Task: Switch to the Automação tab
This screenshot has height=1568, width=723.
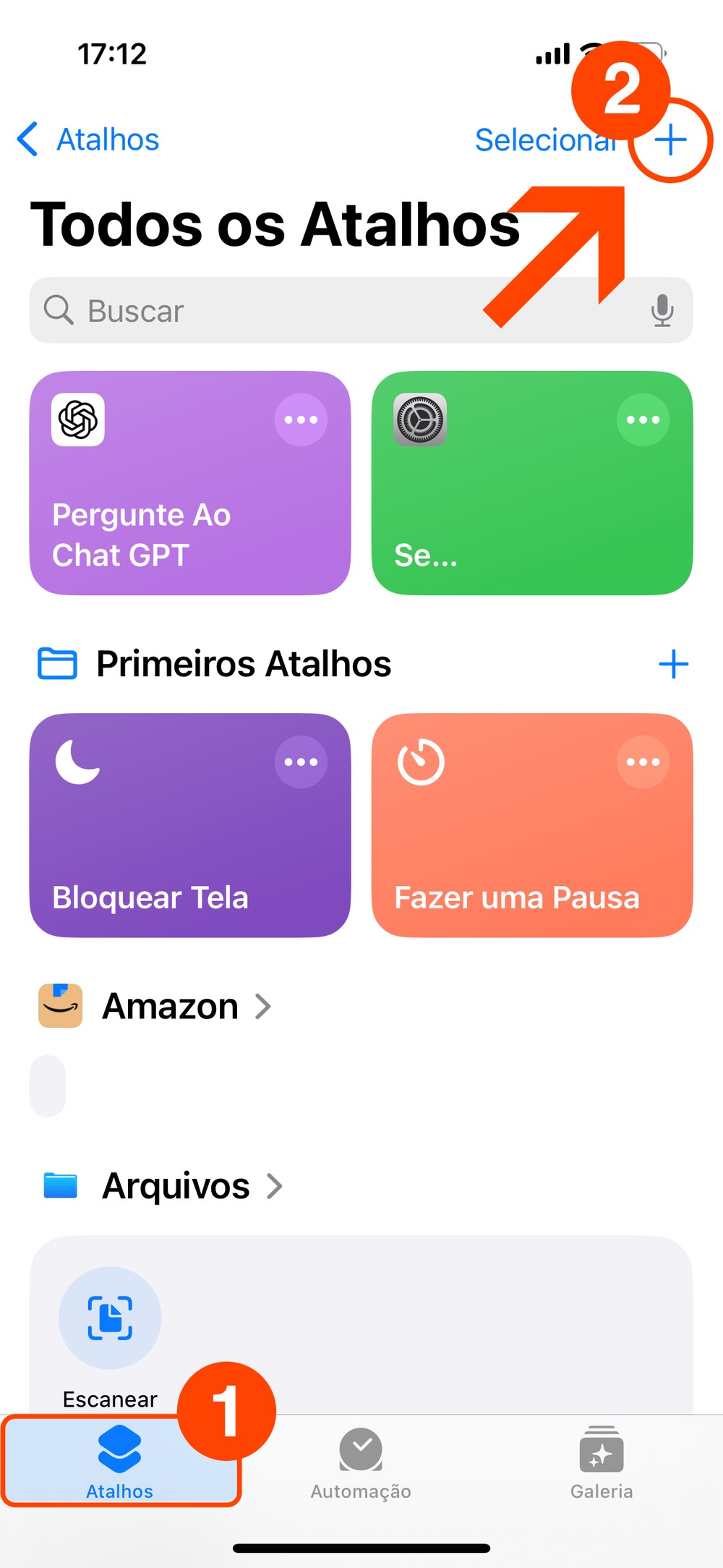Action: 361,1461
